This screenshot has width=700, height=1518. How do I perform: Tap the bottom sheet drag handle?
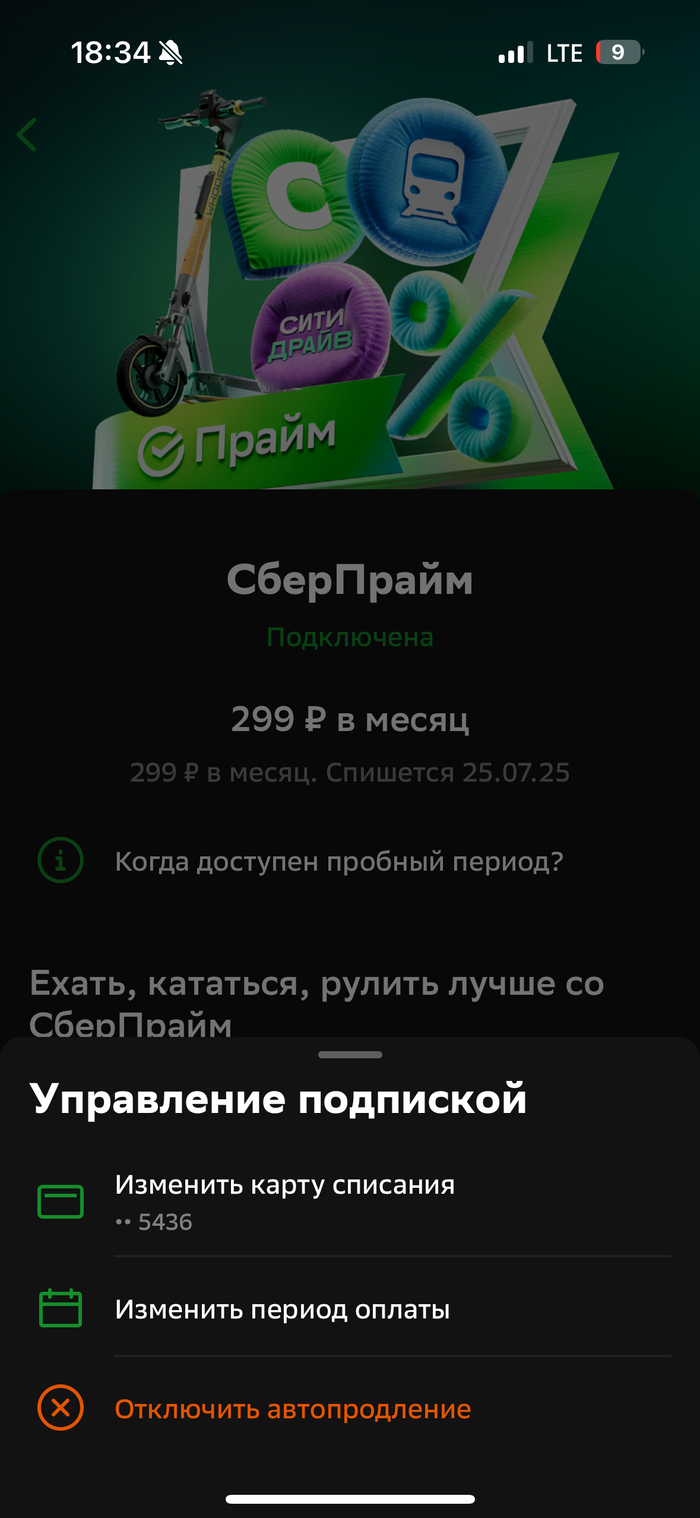tap(350, 1054)
